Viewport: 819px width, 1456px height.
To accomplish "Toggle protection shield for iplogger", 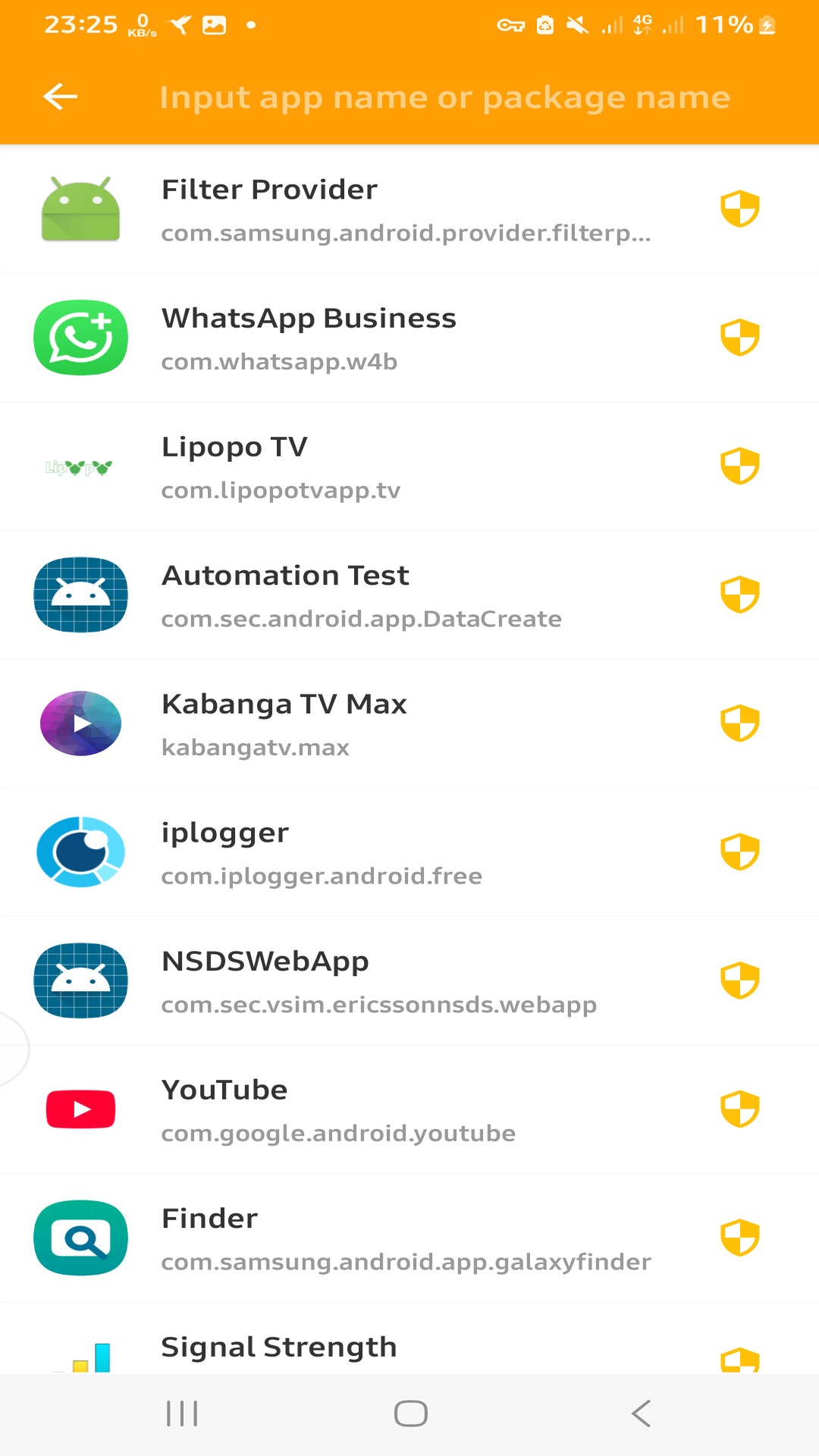I will (740, 852).
